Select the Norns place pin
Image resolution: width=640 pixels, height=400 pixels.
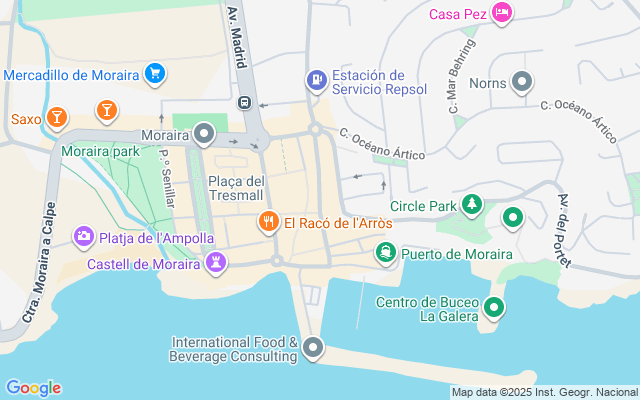click(521, 82)
